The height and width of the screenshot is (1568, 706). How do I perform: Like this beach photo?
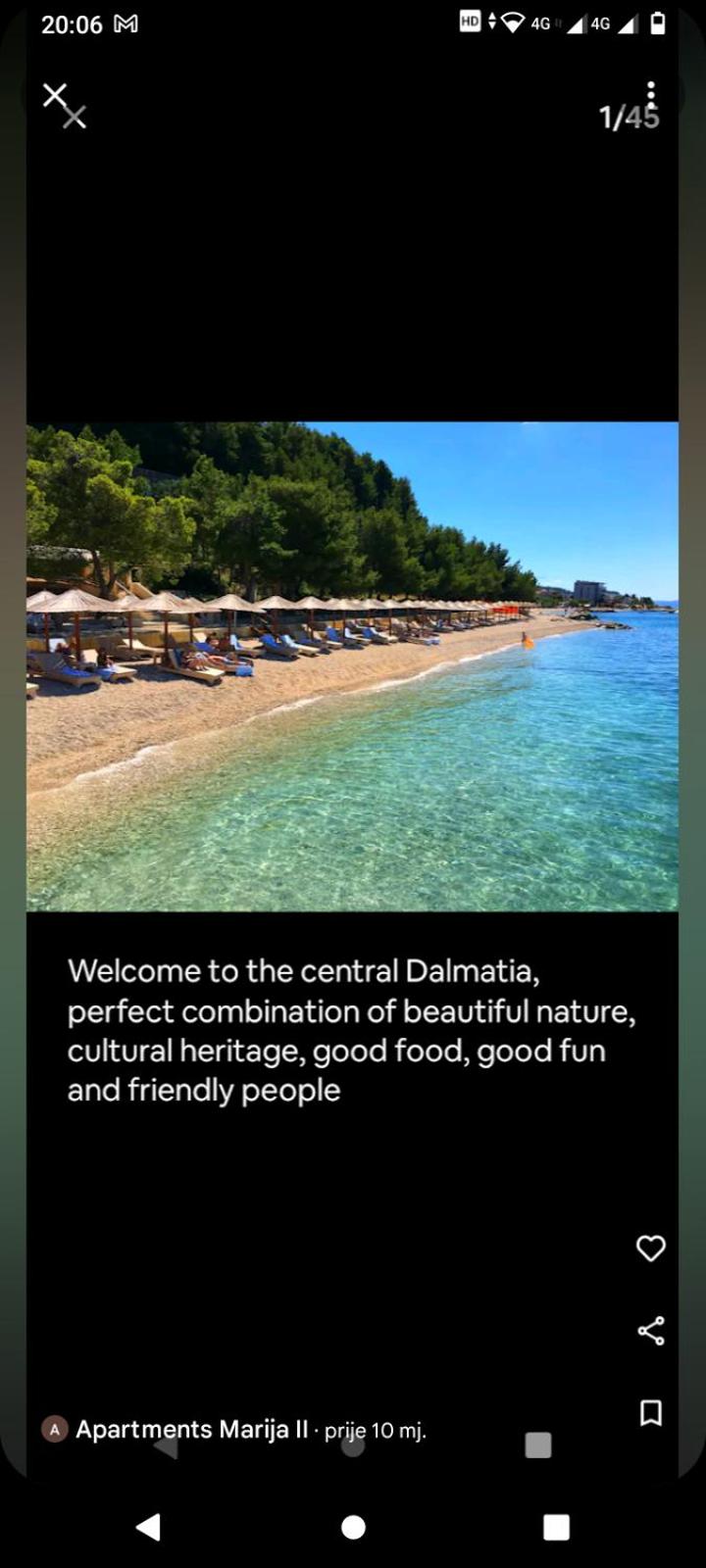650,1248
